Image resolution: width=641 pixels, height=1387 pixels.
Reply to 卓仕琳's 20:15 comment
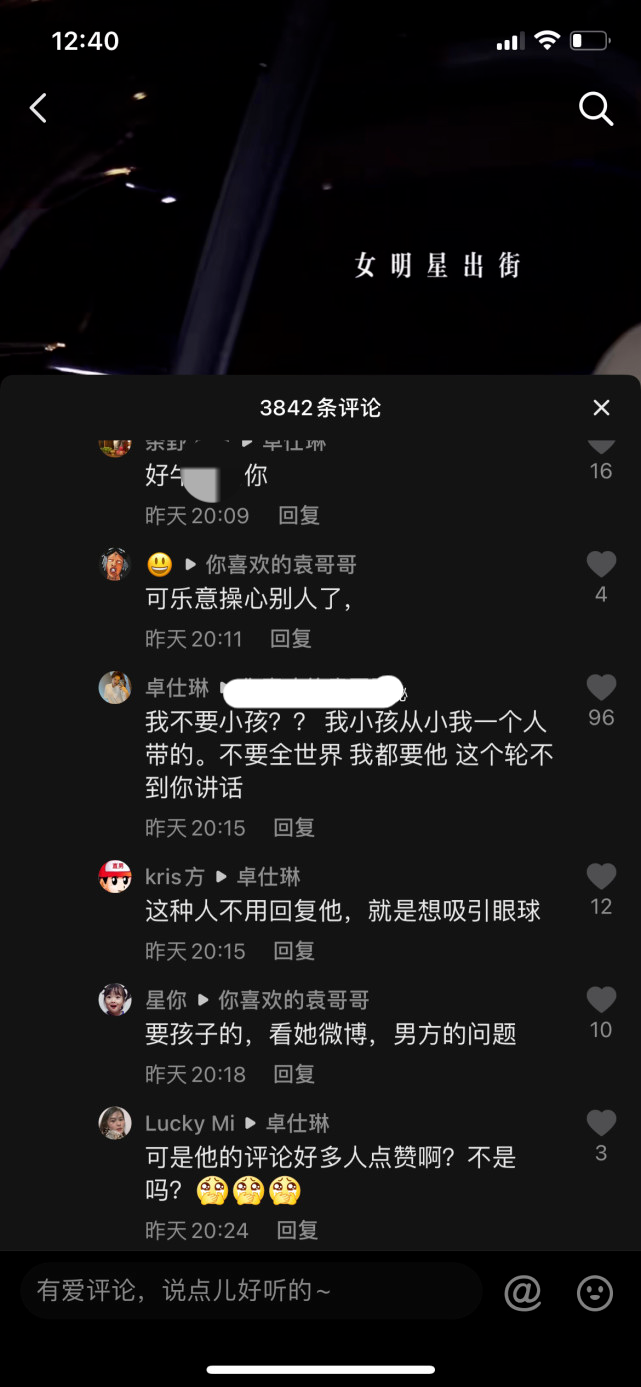294,827
